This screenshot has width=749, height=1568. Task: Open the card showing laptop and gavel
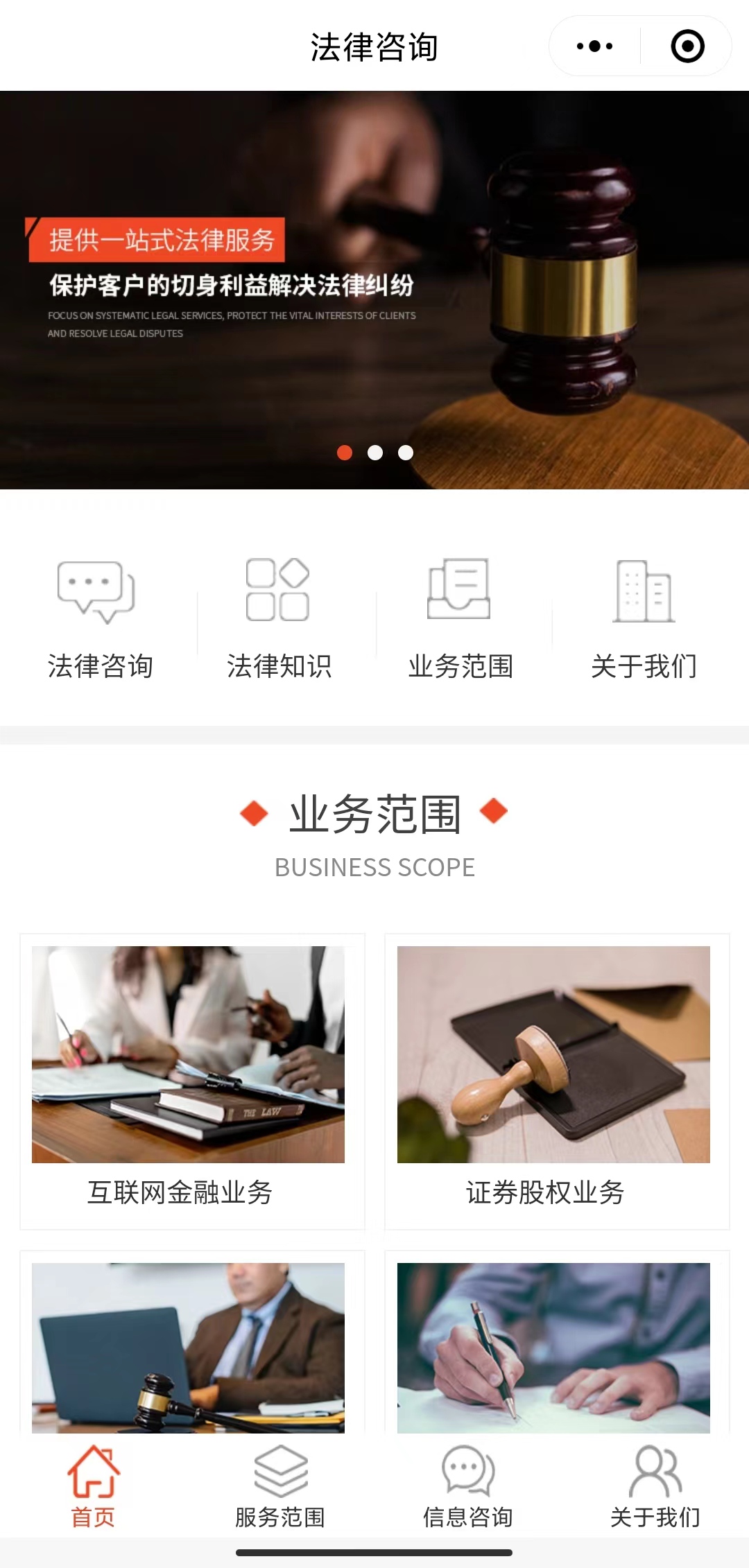[x=188, y=1347]
